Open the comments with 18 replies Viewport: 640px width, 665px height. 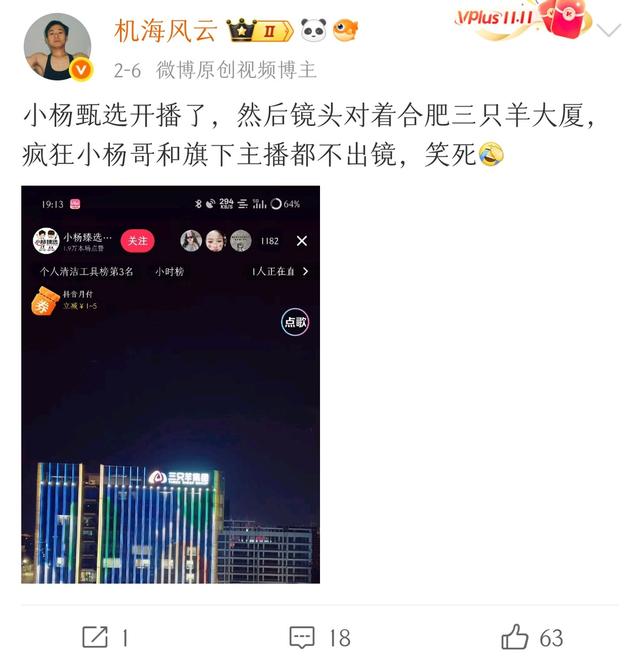(320, 637)
